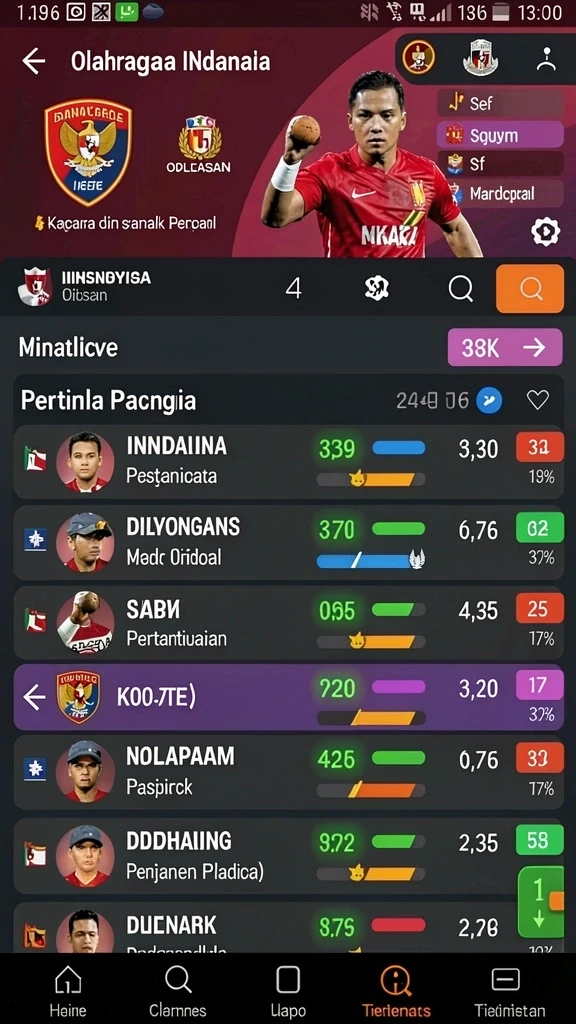The height and width of the screenshot is (1024, 576).
Task: Open the settings gear on the banner
Action: 545,231
